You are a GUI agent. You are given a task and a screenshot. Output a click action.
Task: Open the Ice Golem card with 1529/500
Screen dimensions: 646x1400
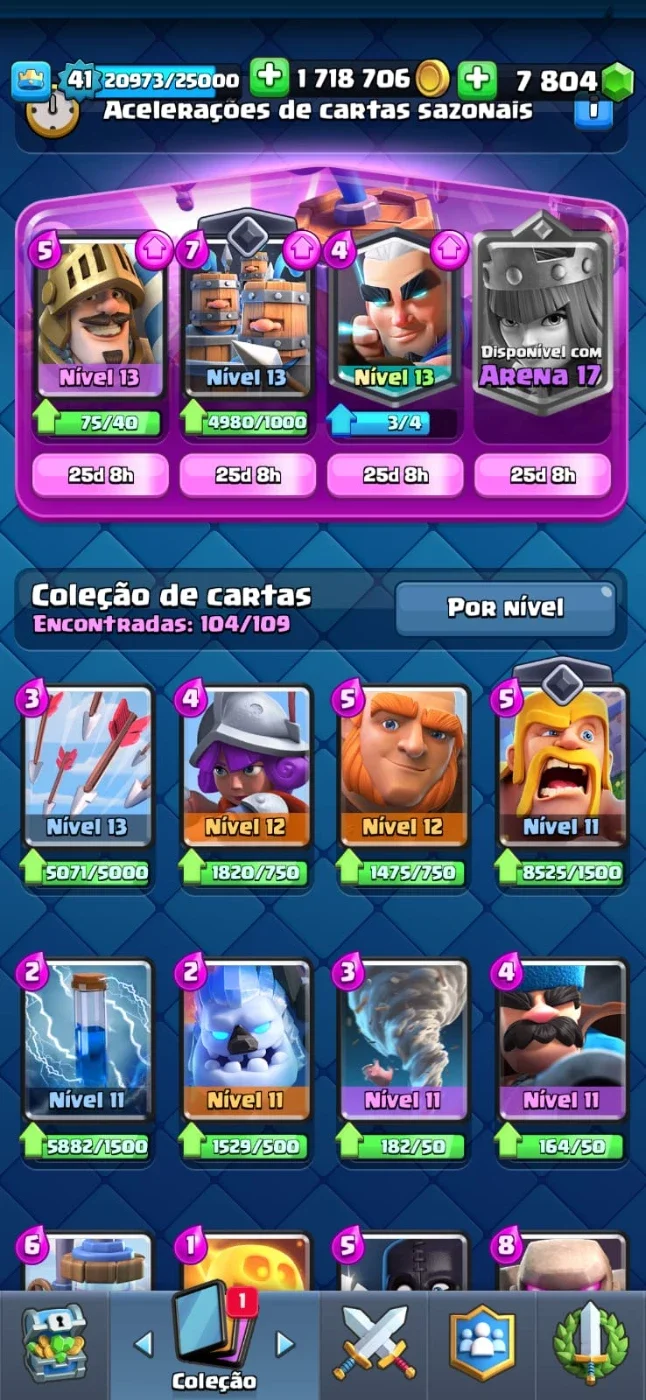(246, 1042)
